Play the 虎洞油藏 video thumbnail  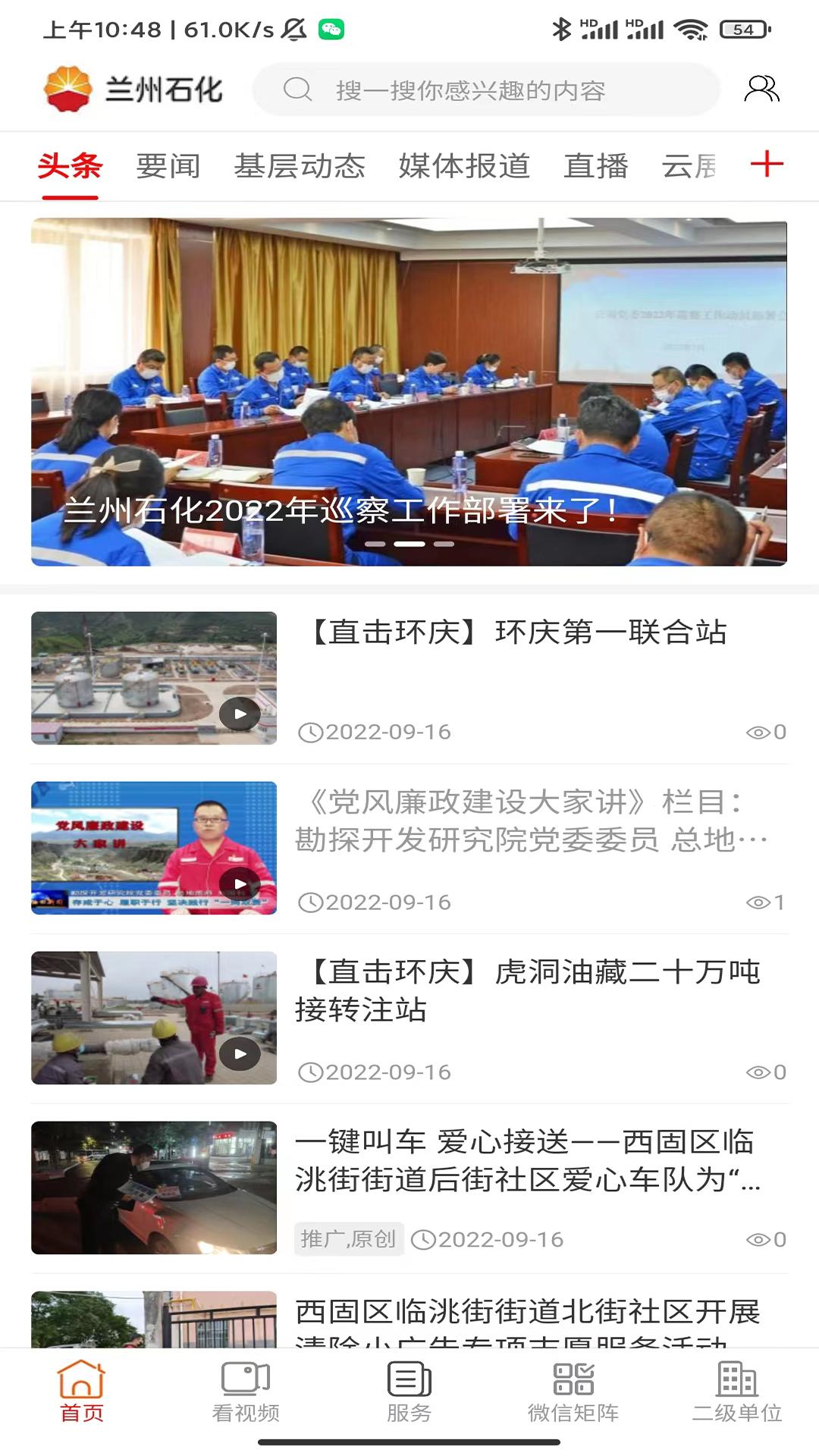tap(238, 1053)
